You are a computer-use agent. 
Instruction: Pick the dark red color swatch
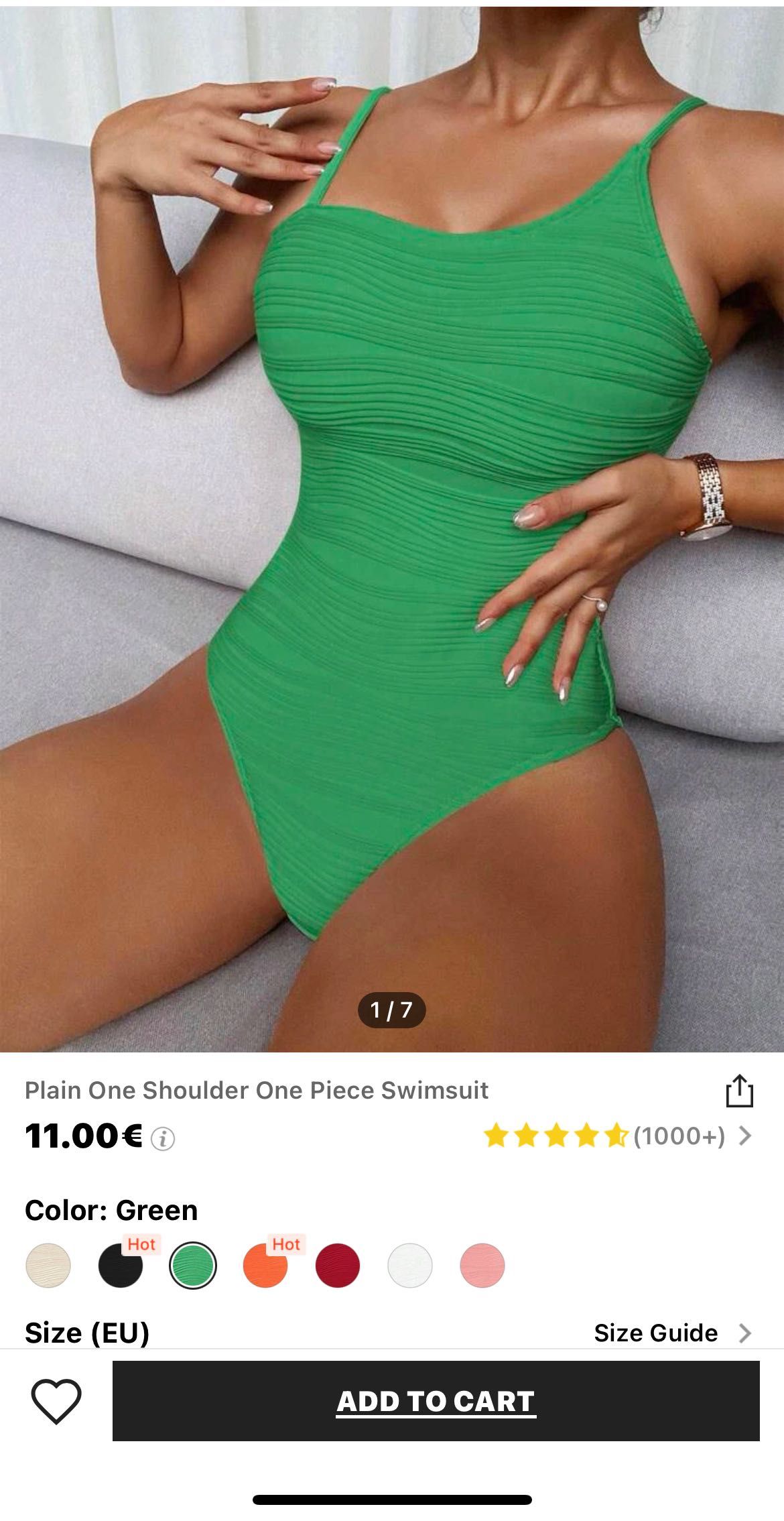pyautogui.click(x=338, y=1265)
